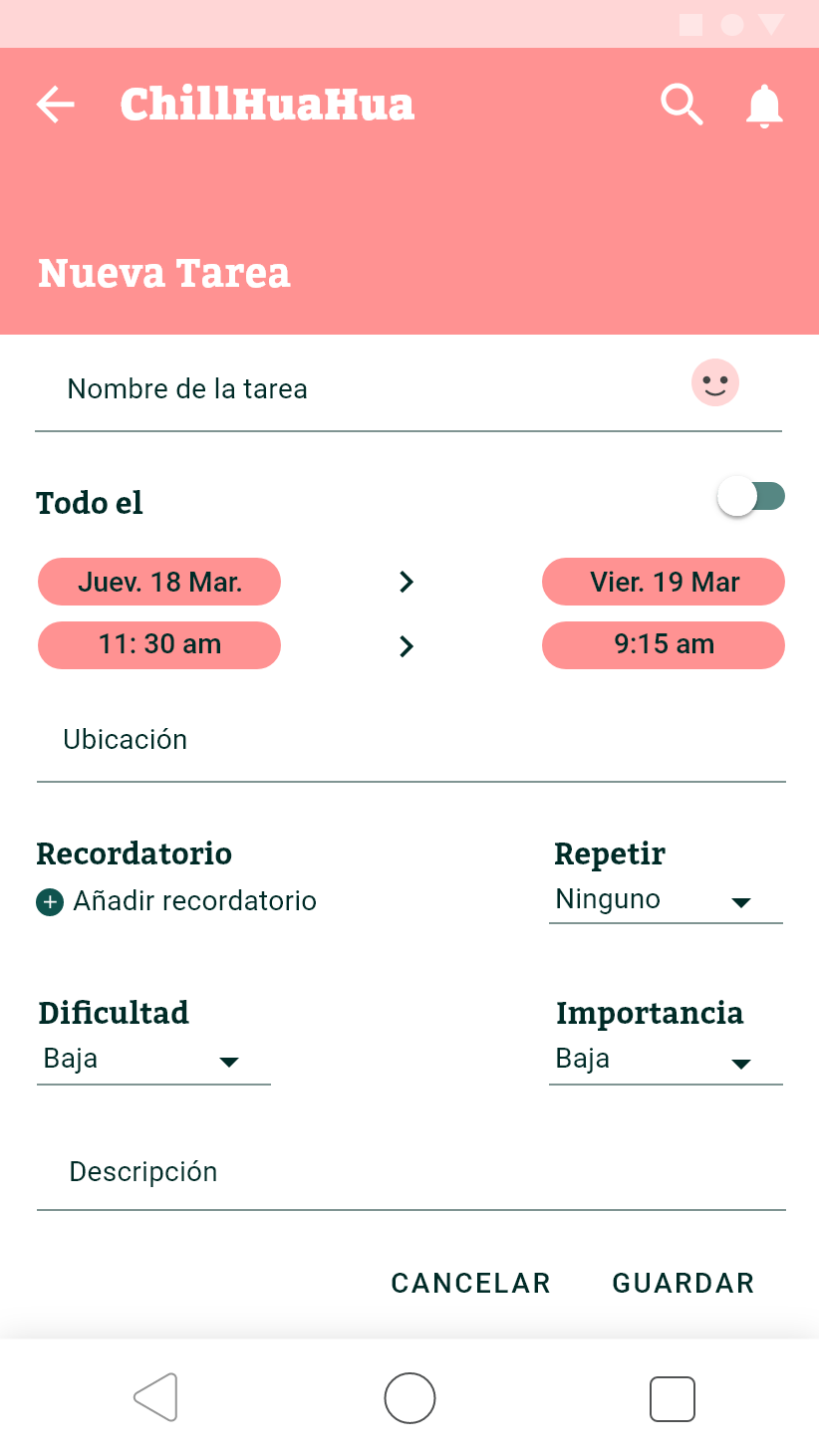Open the Importancia dropdown set to Baja
The height and width of the screenshot is (1456, 819).
pos(666,1059)
